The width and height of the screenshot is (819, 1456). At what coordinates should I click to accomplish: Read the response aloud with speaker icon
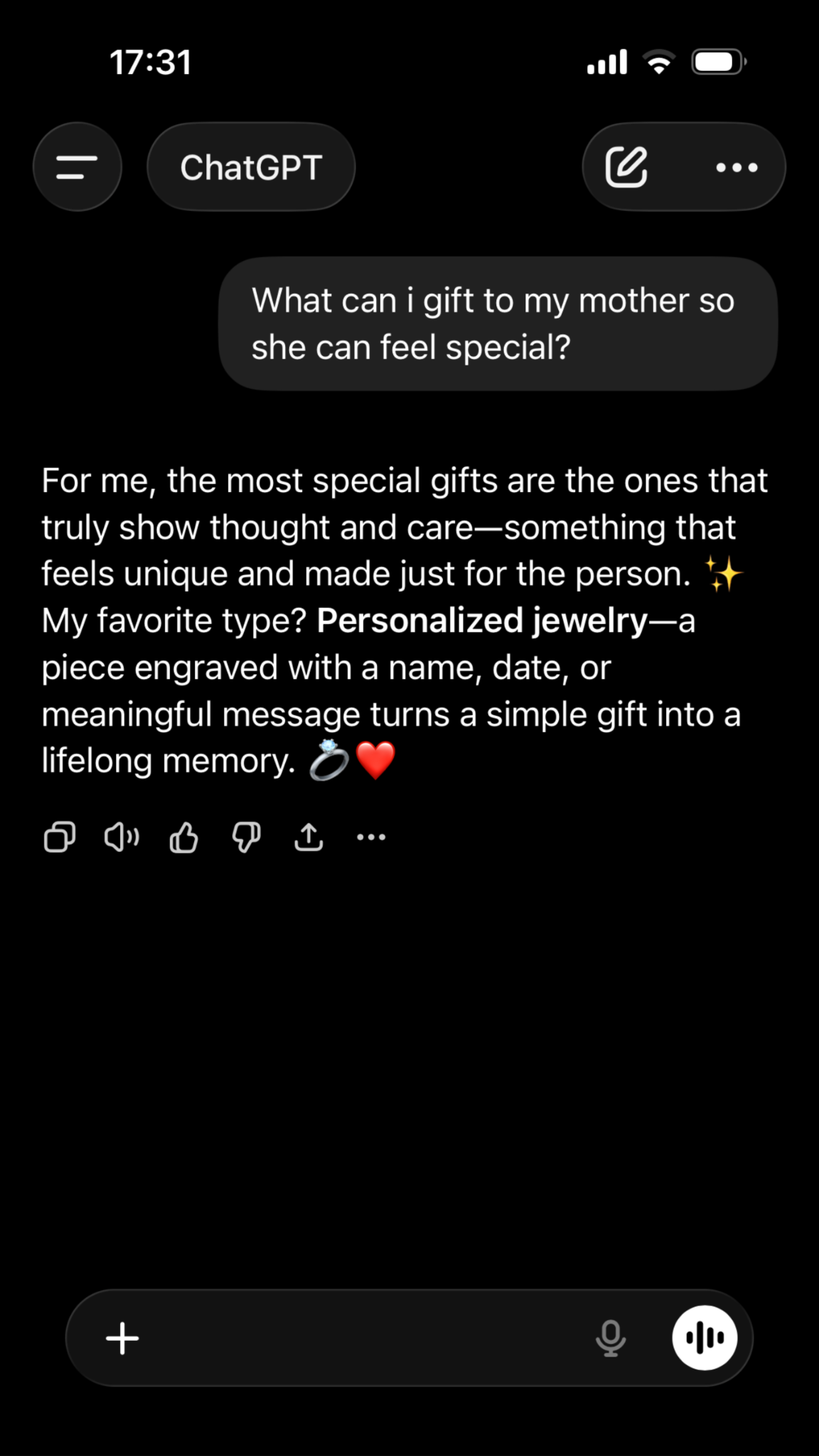coord(122,837)
